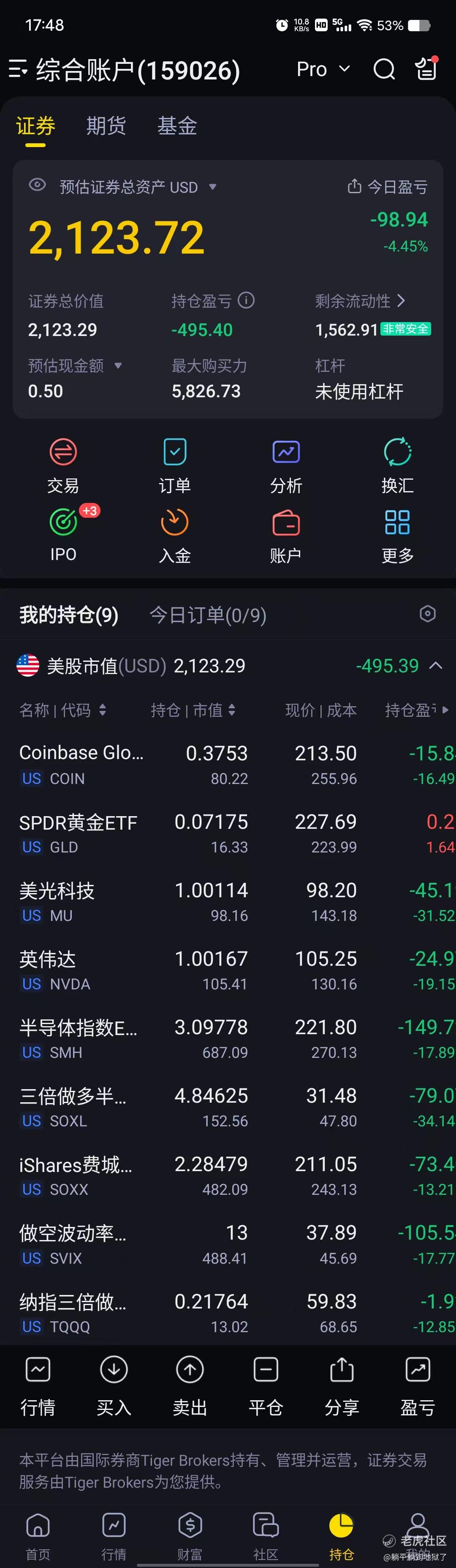Open the search magnifier icon
456x1568 pixels.
click(384, 69)
